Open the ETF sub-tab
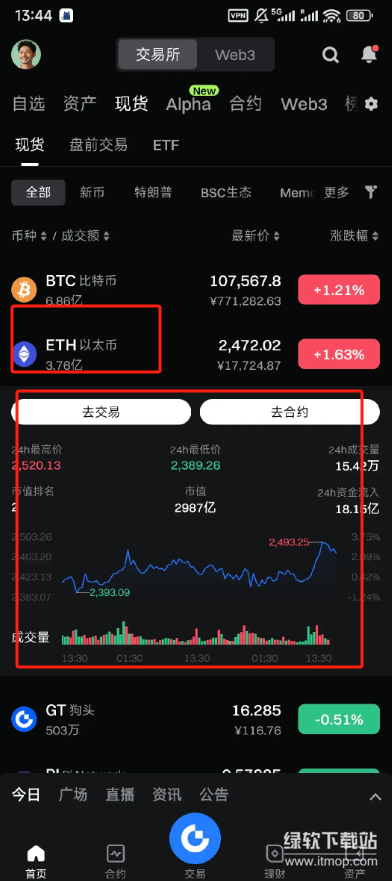Viewport: 392px width, 881px height. (x=166, y=146)
